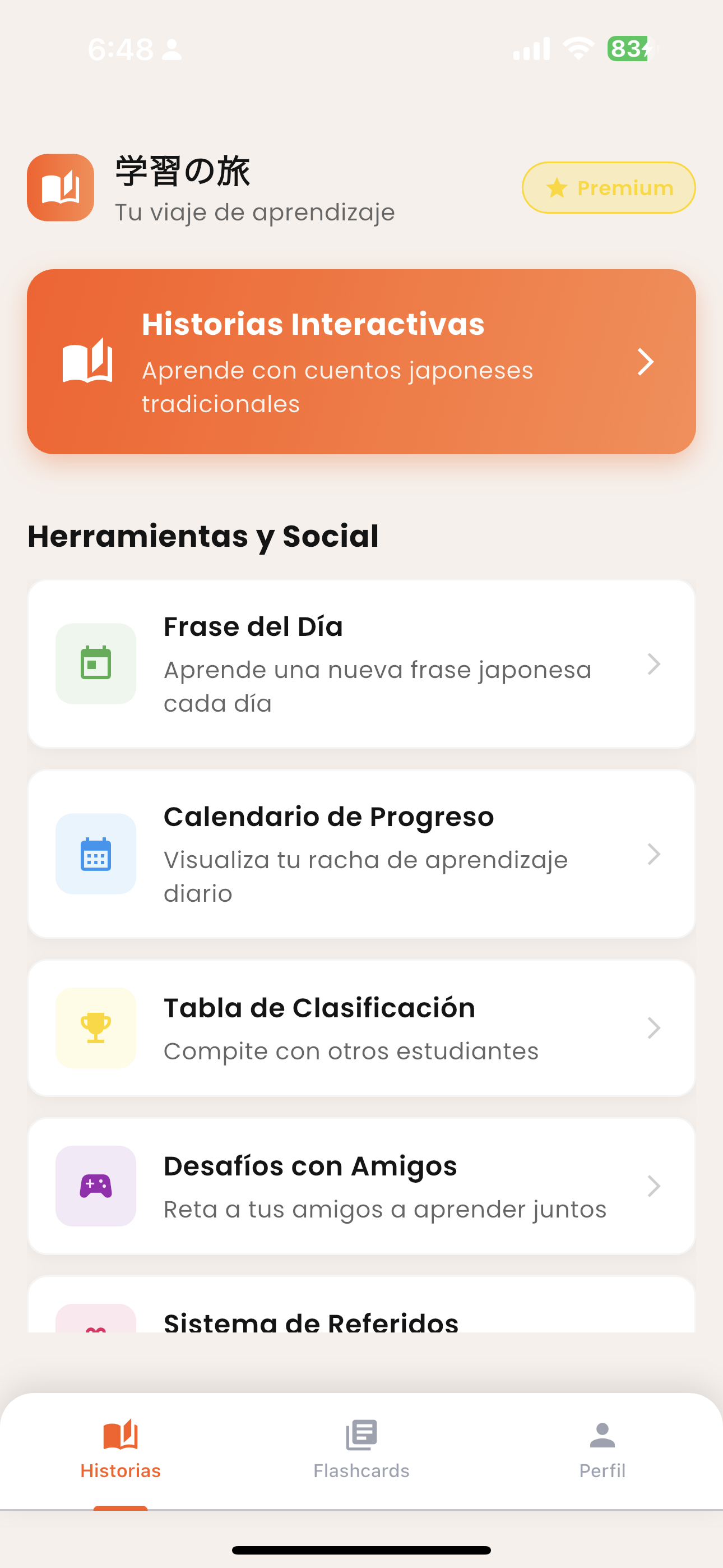
Task: Switch to the Historias tab
Action: coord(120,1455)
